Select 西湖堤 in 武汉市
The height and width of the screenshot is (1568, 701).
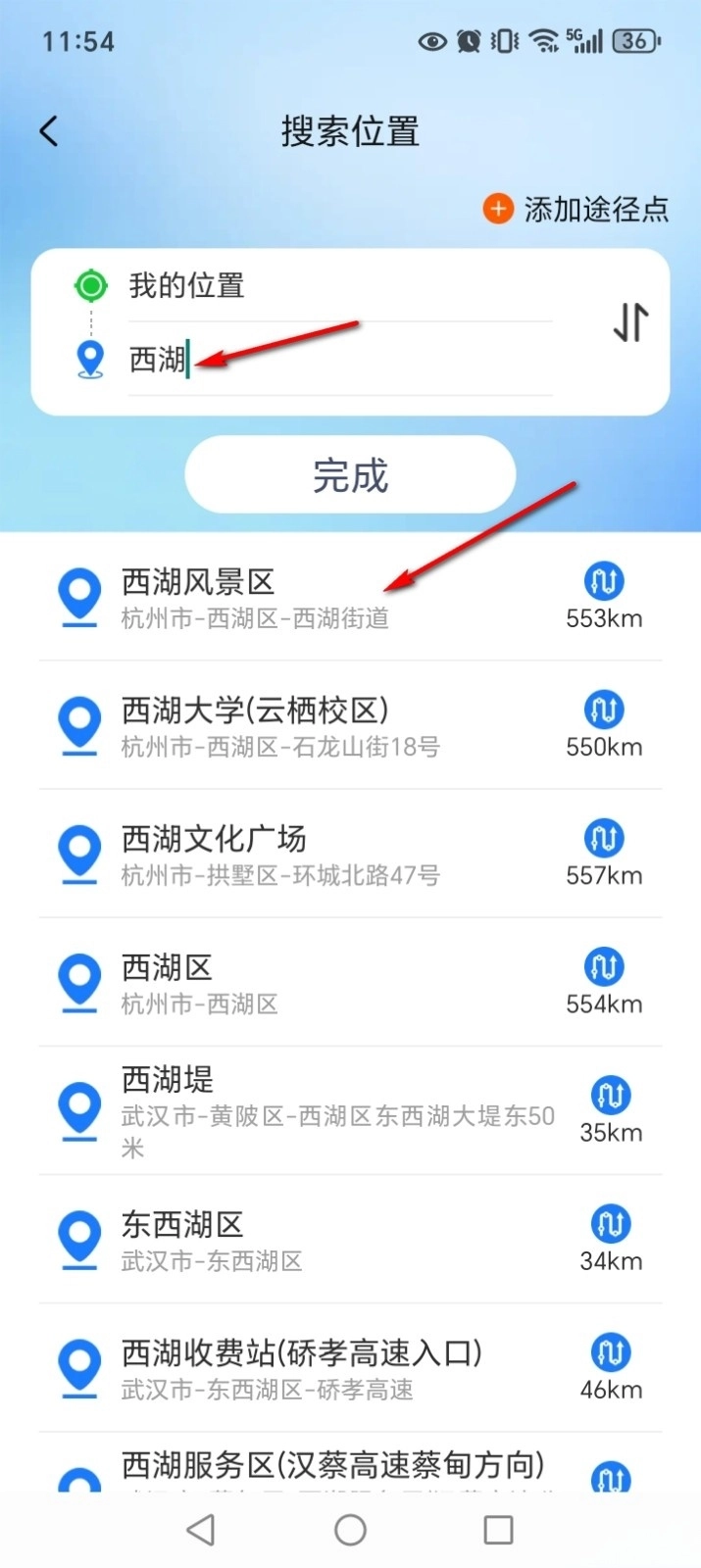294,1111
